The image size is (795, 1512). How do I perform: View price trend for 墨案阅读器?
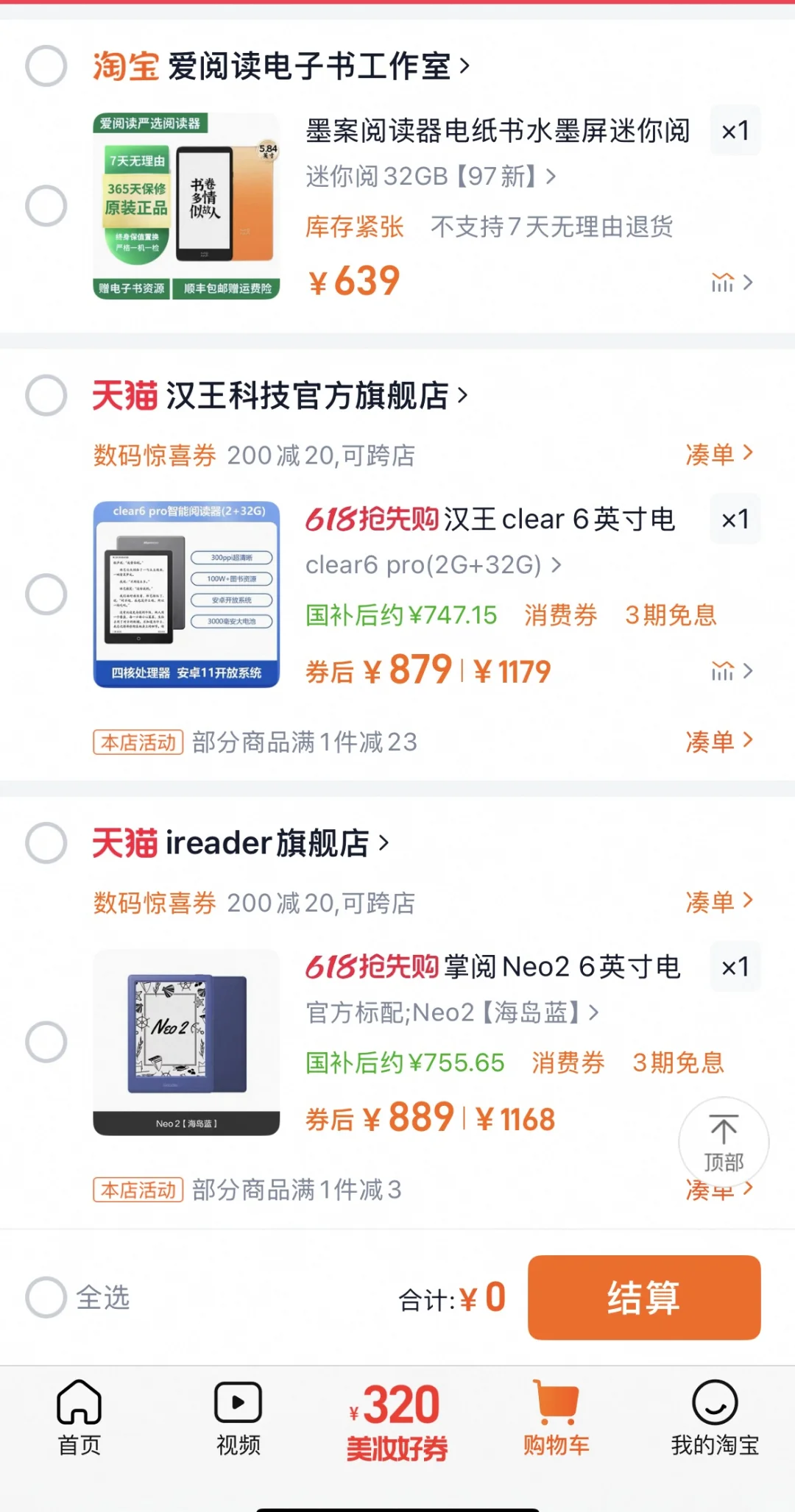732,283
